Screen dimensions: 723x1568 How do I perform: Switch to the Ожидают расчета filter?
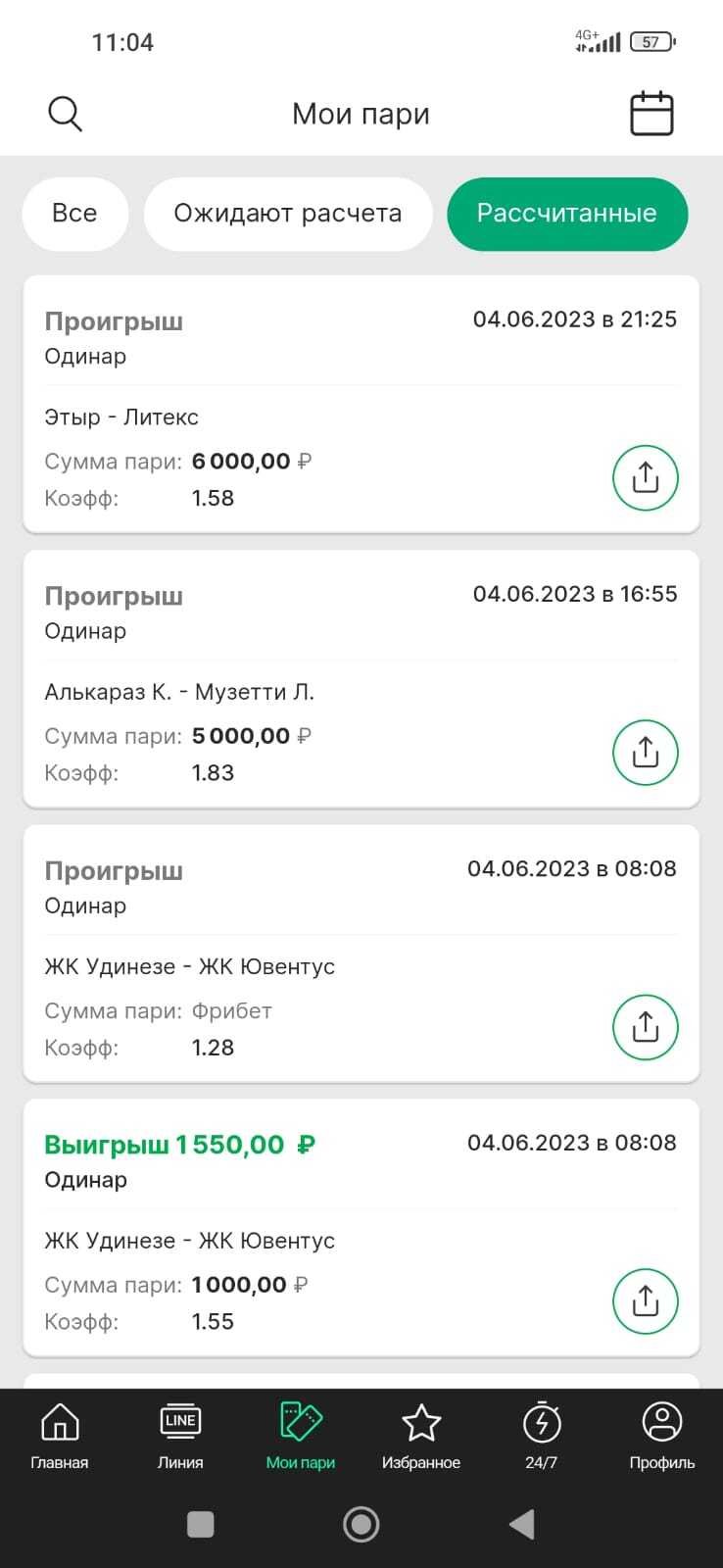click(x=287, y=214)
